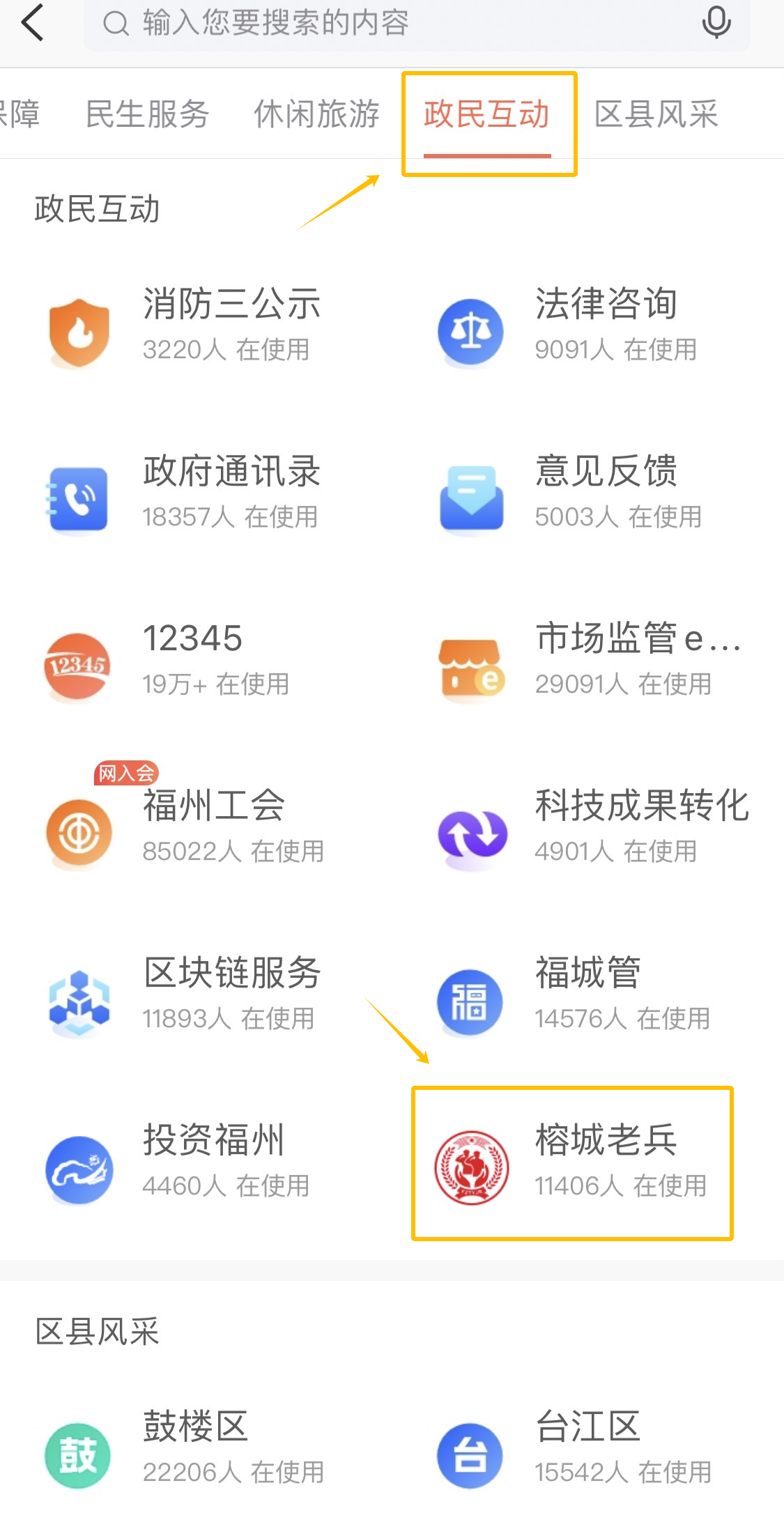The height and width of the screenshot is (1522, 784).
Task: Start voice search with the microphone
Action: pos(716,23)
